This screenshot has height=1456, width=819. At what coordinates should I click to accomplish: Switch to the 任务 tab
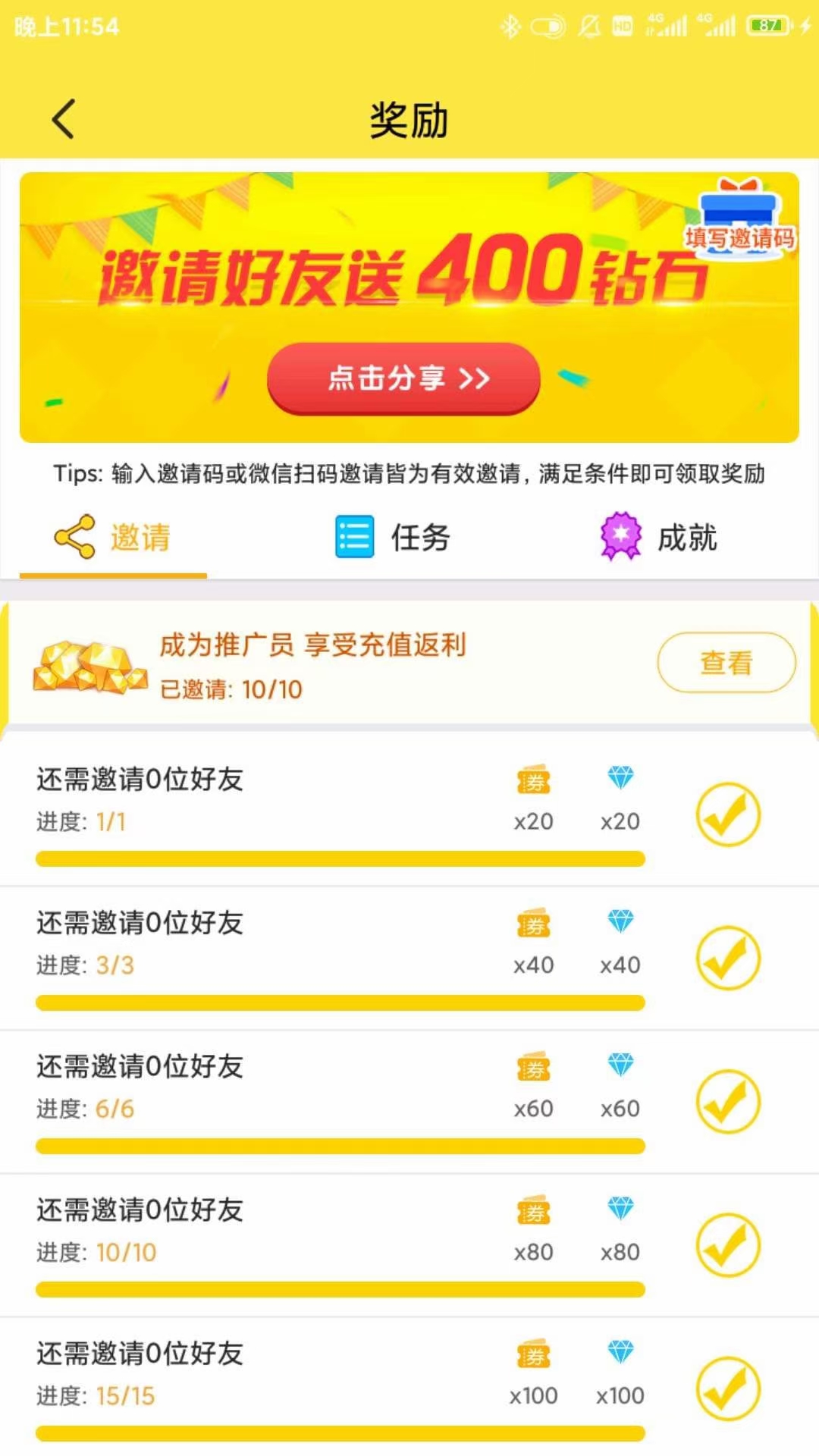392,537
